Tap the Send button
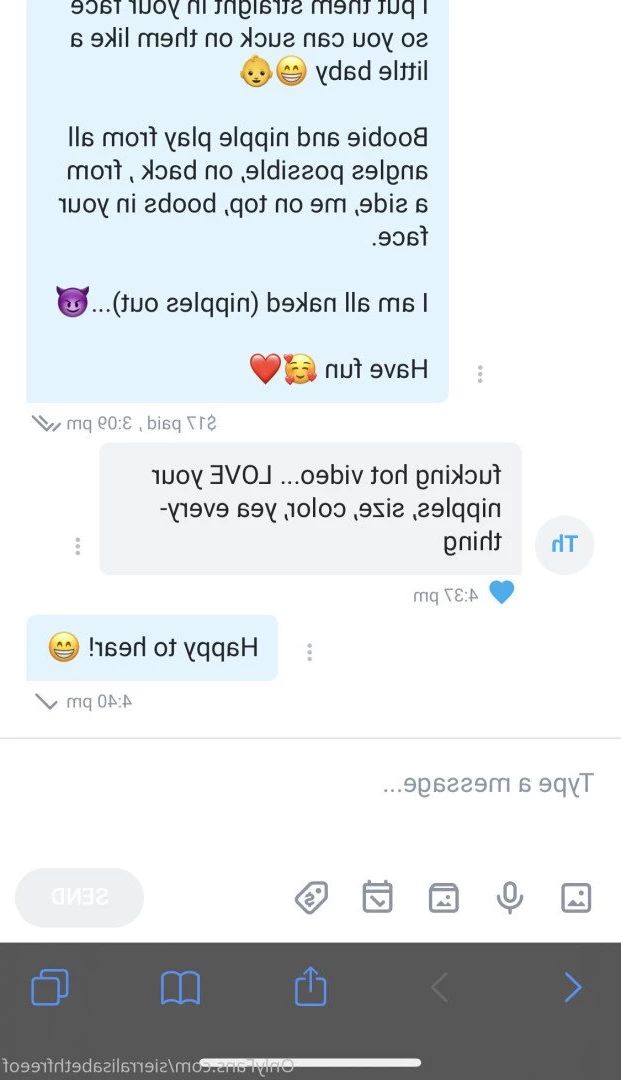This screenshot has height=1080, width=621. [80, 897]
